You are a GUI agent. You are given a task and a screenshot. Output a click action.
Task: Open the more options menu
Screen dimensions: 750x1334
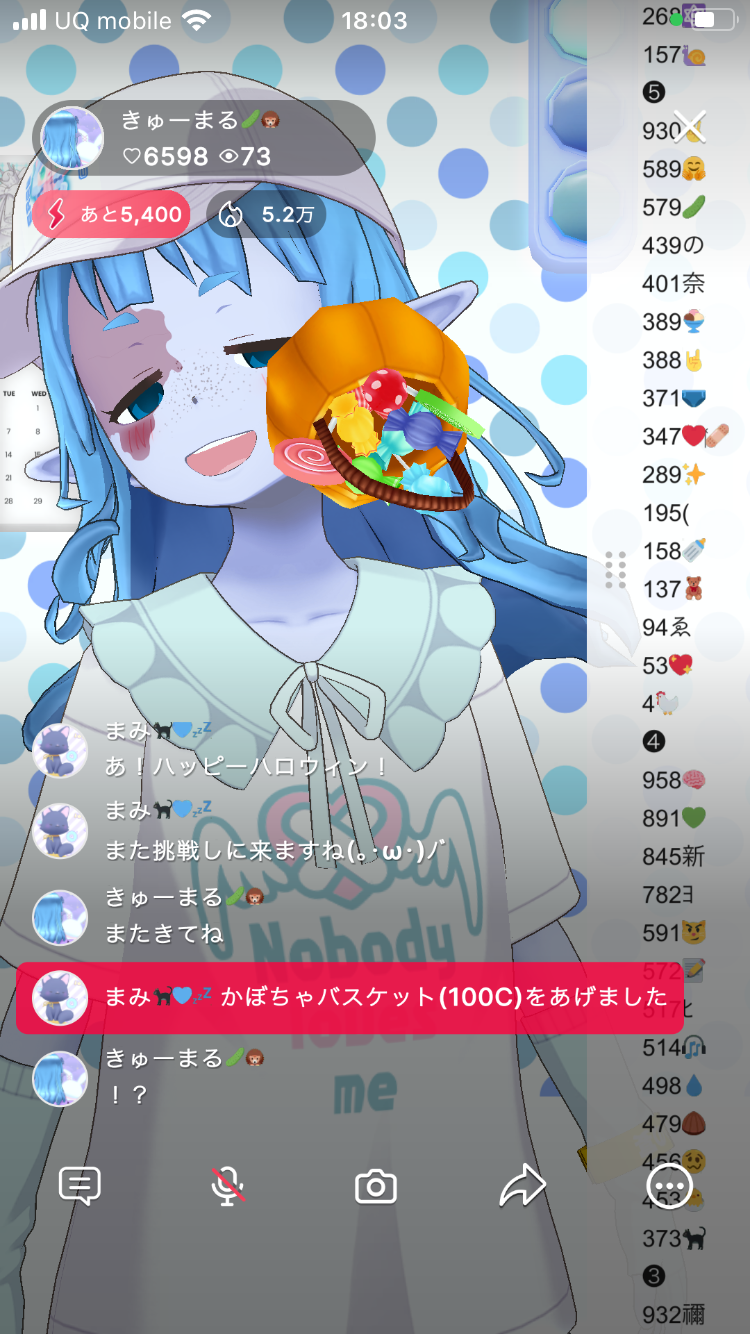click(x=669, y=1187)
